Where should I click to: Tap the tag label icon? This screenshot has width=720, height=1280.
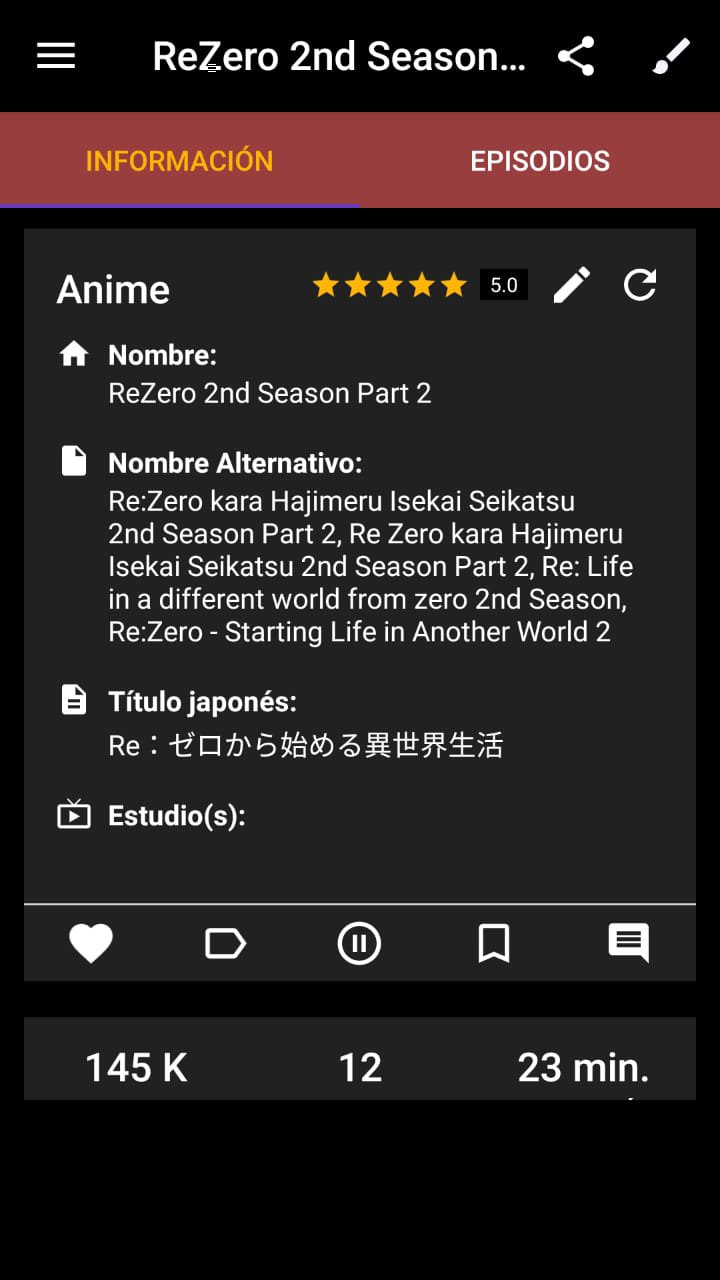[x=225, y=943]
